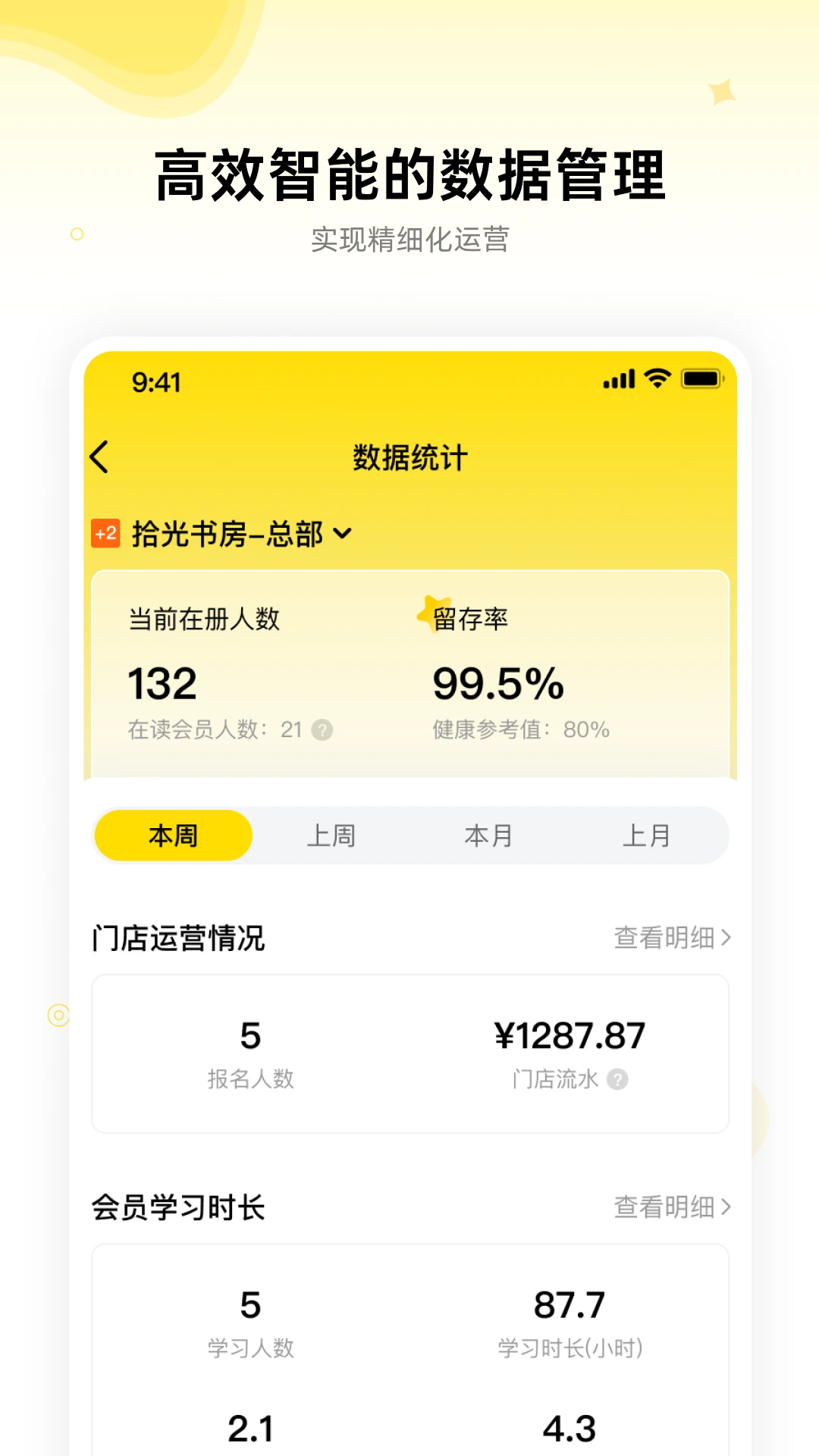Open the 在读会员人数 help question mark
This screenshot has height=1456, width=819.
(x=325, y=731)
